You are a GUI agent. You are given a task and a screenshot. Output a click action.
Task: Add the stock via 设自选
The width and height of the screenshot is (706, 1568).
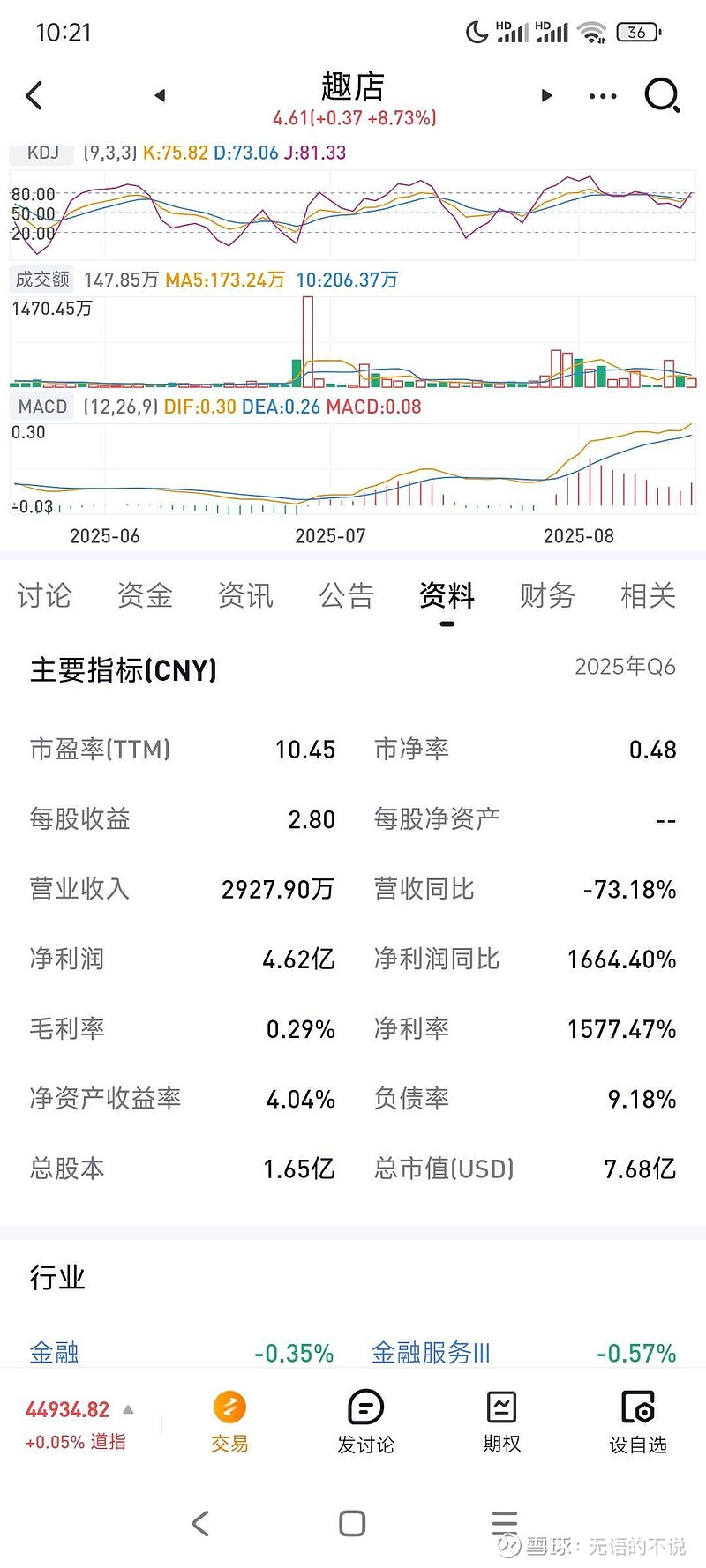[637, 1422]
